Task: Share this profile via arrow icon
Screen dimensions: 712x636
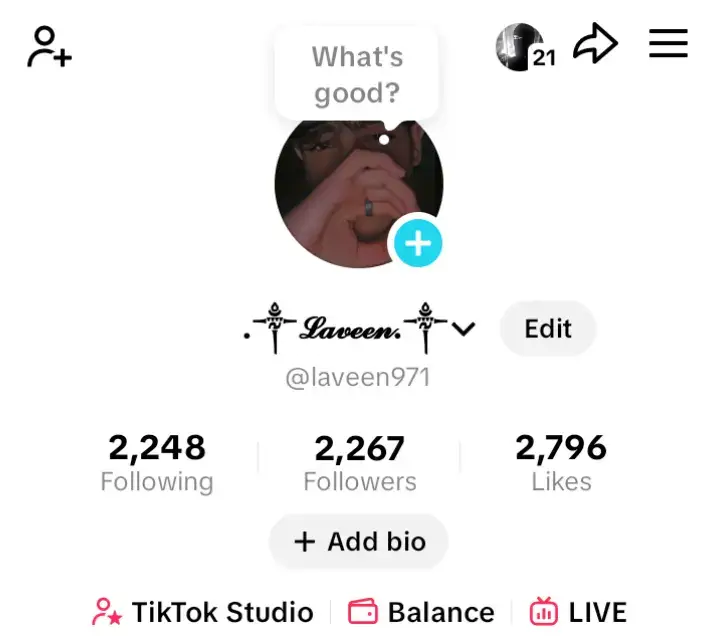Action: click(x=595, y=45)
